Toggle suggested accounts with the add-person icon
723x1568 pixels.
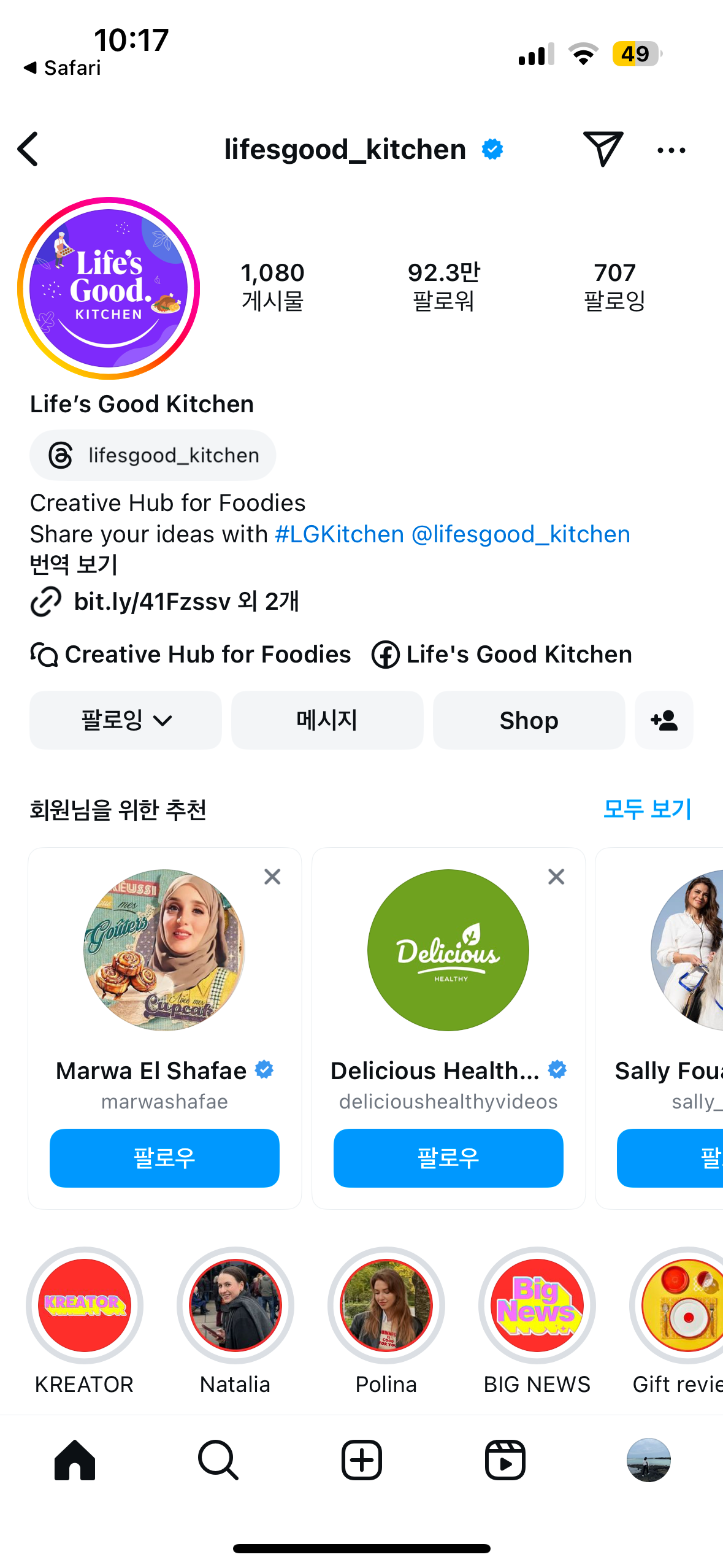tap(664, 720)
